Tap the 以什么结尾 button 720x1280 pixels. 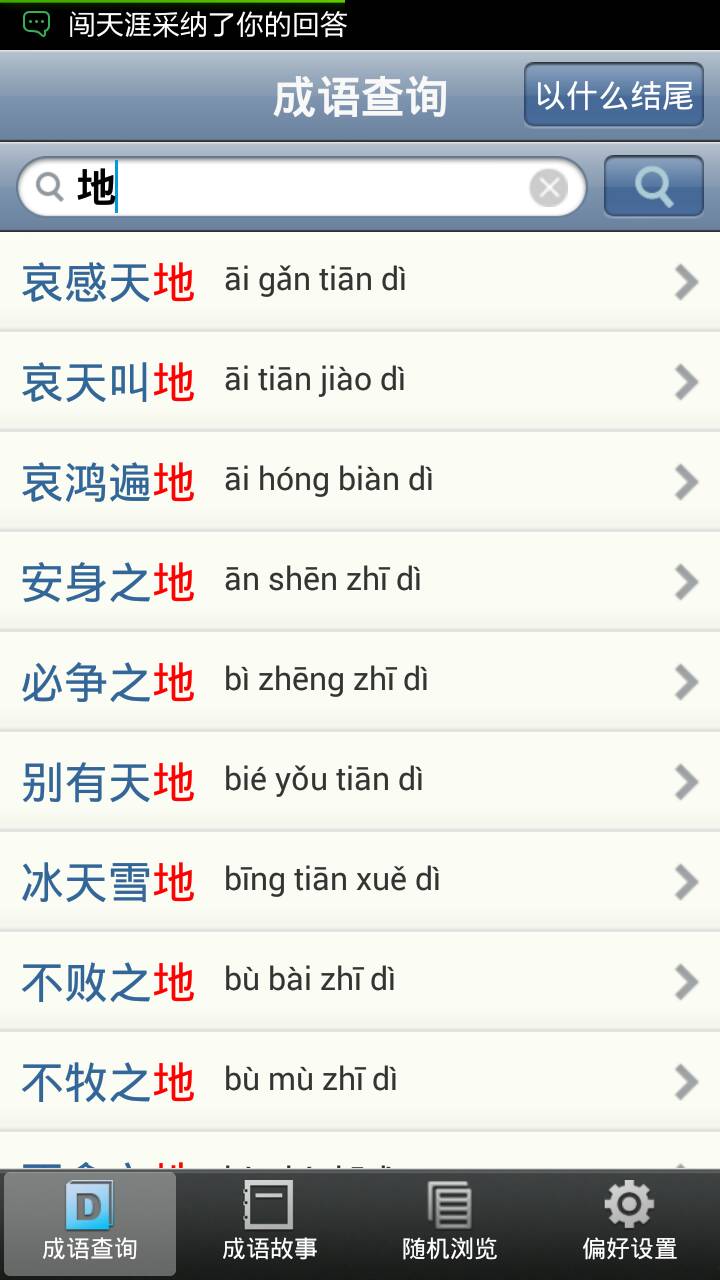coord(614,95)
